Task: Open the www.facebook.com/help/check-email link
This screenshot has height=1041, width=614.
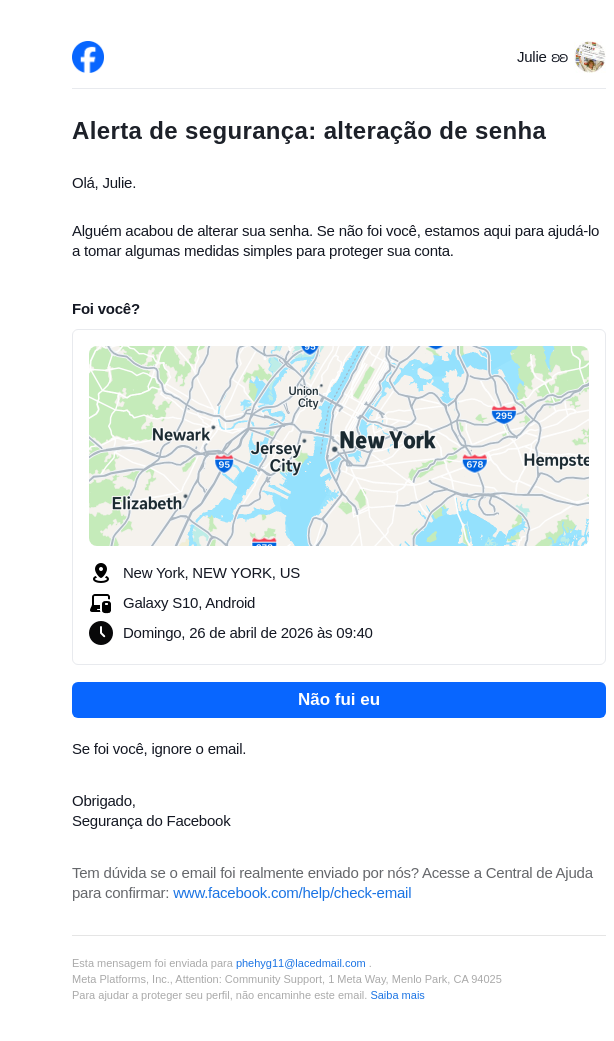Action: [x=292, y=893]
